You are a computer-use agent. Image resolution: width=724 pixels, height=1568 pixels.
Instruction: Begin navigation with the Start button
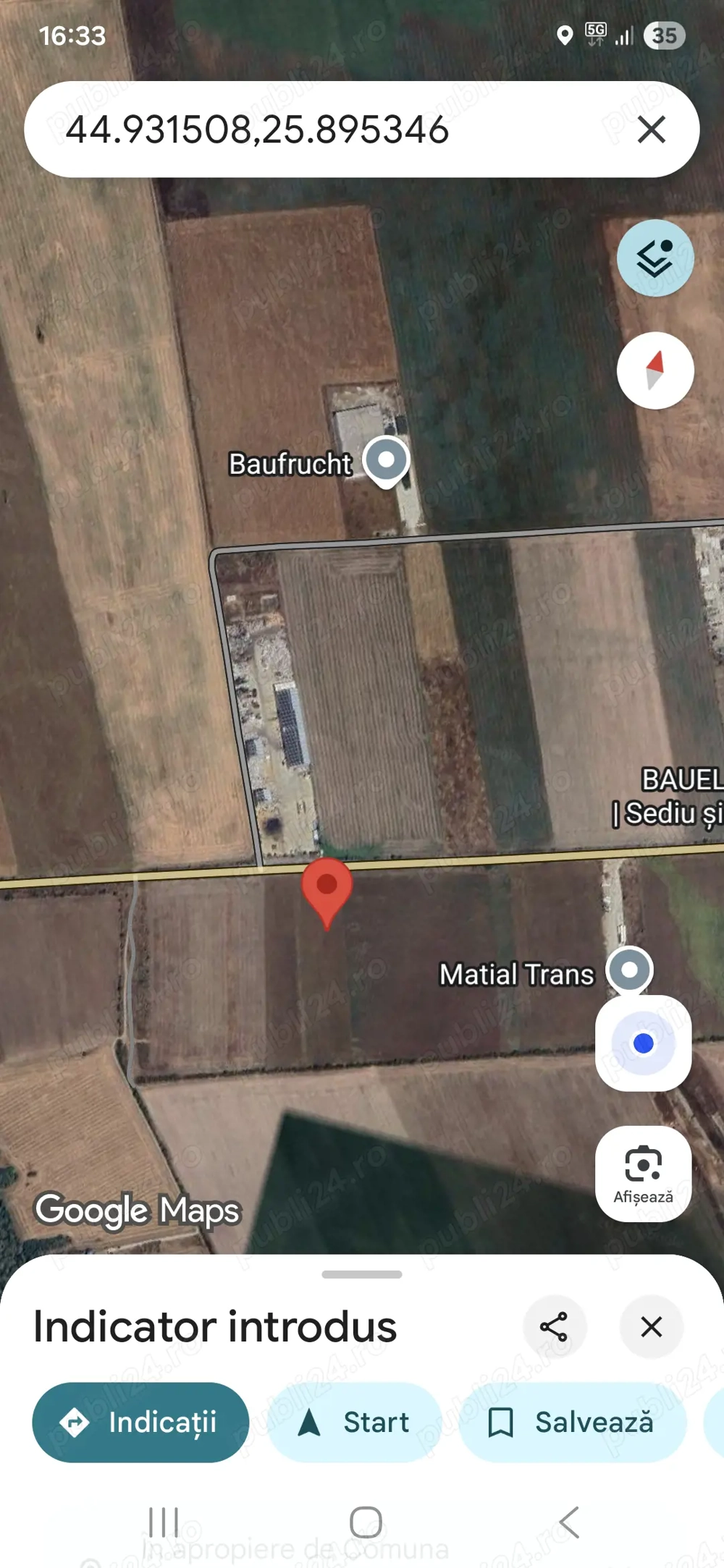tap(355, 1423)
